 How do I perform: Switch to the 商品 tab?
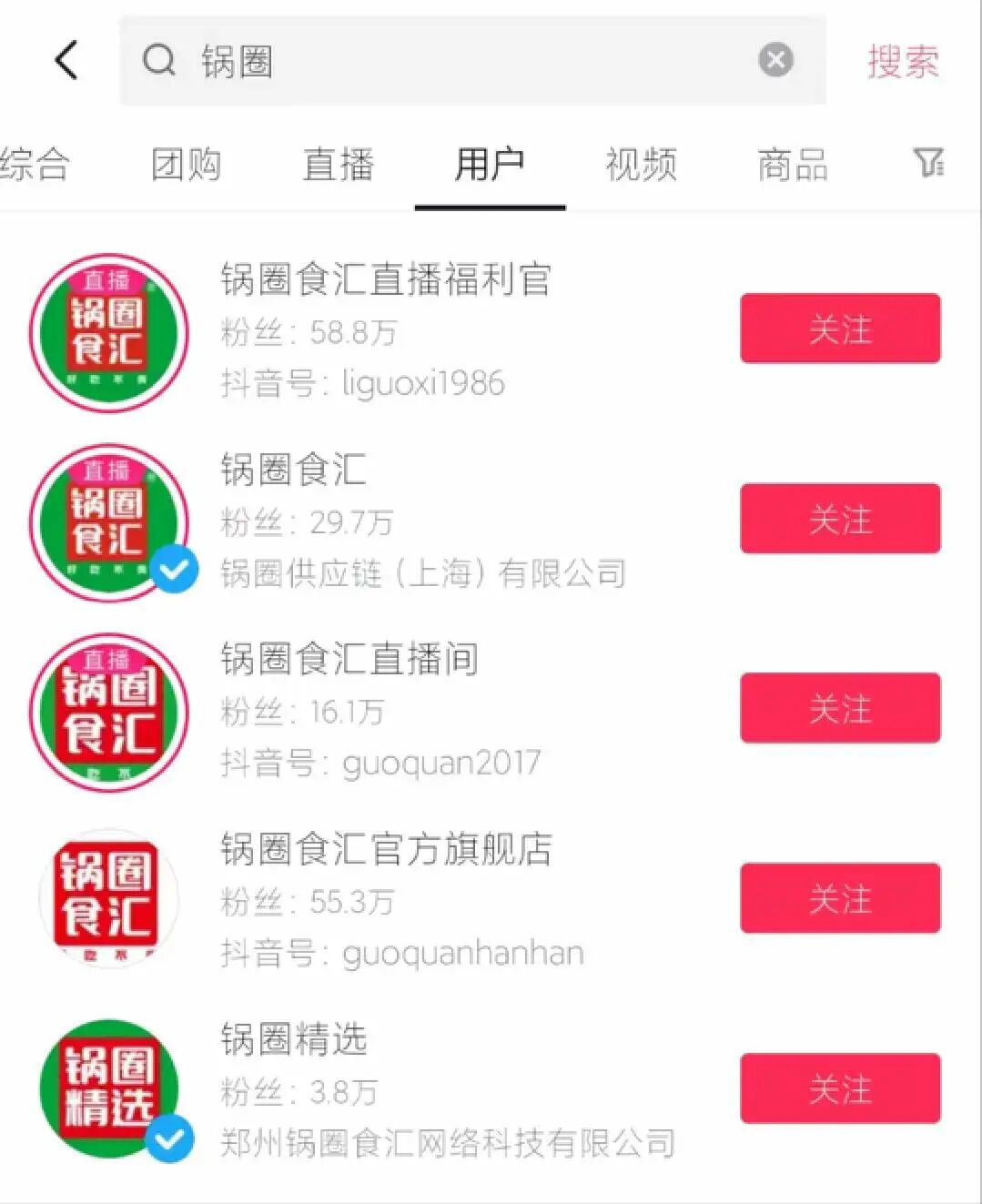pyautogui.click(x=793, y=165)
